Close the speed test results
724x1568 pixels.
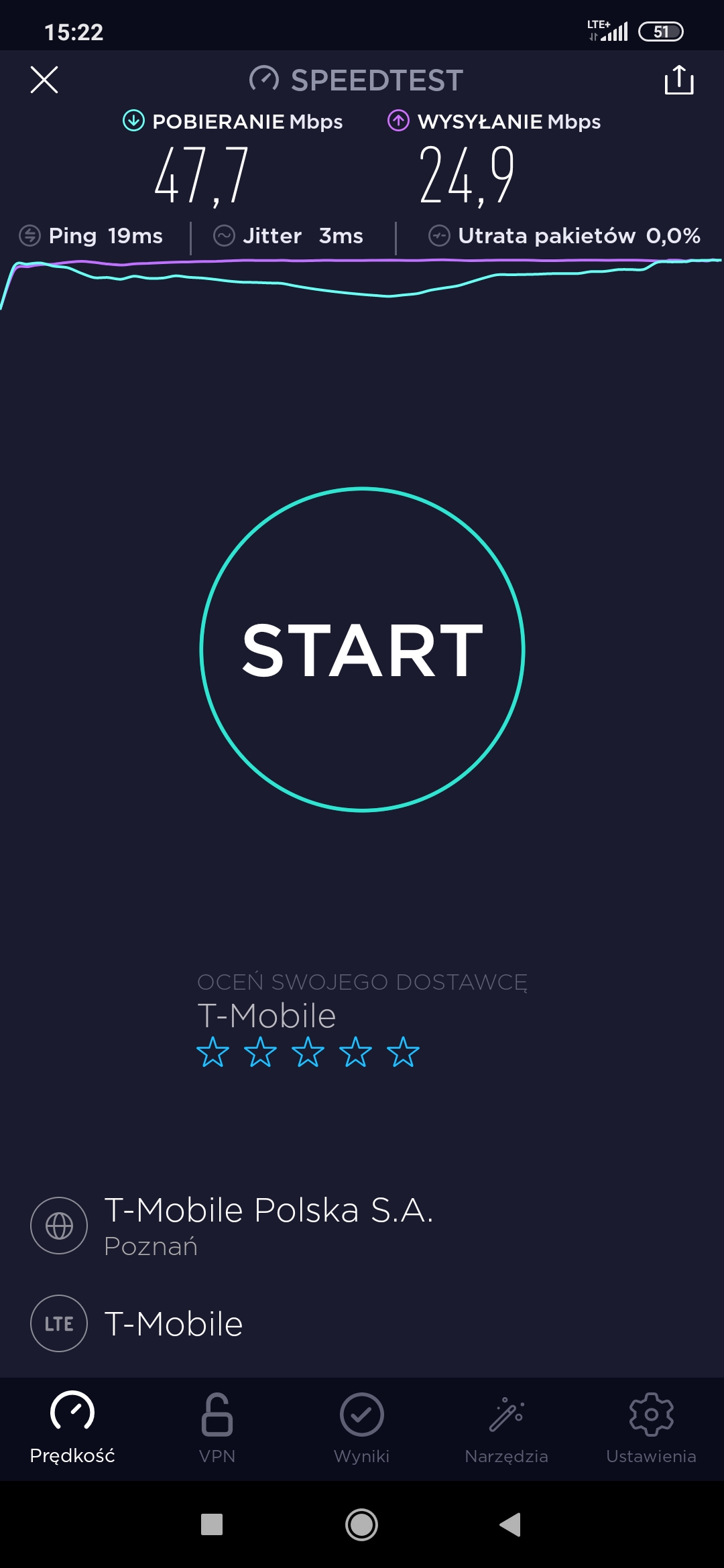pyautogui.click(x=44, y=80)
